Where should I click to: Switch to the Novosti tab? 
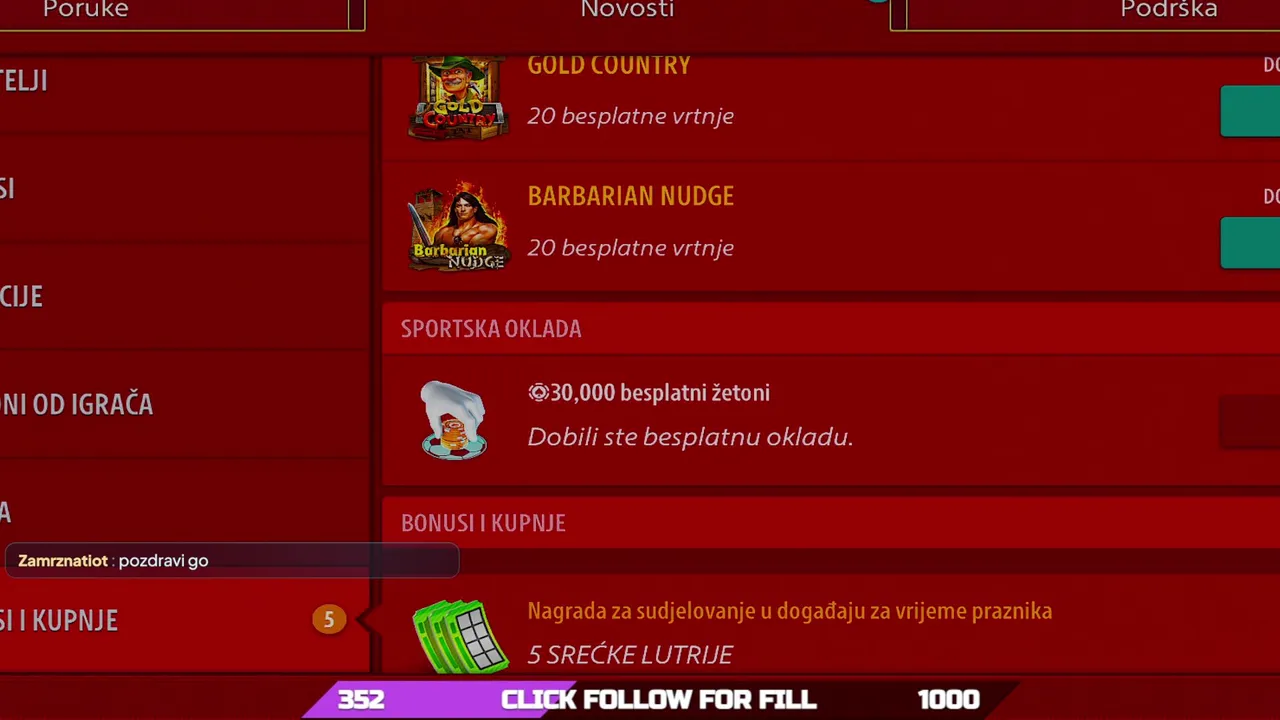pos(627,10)
